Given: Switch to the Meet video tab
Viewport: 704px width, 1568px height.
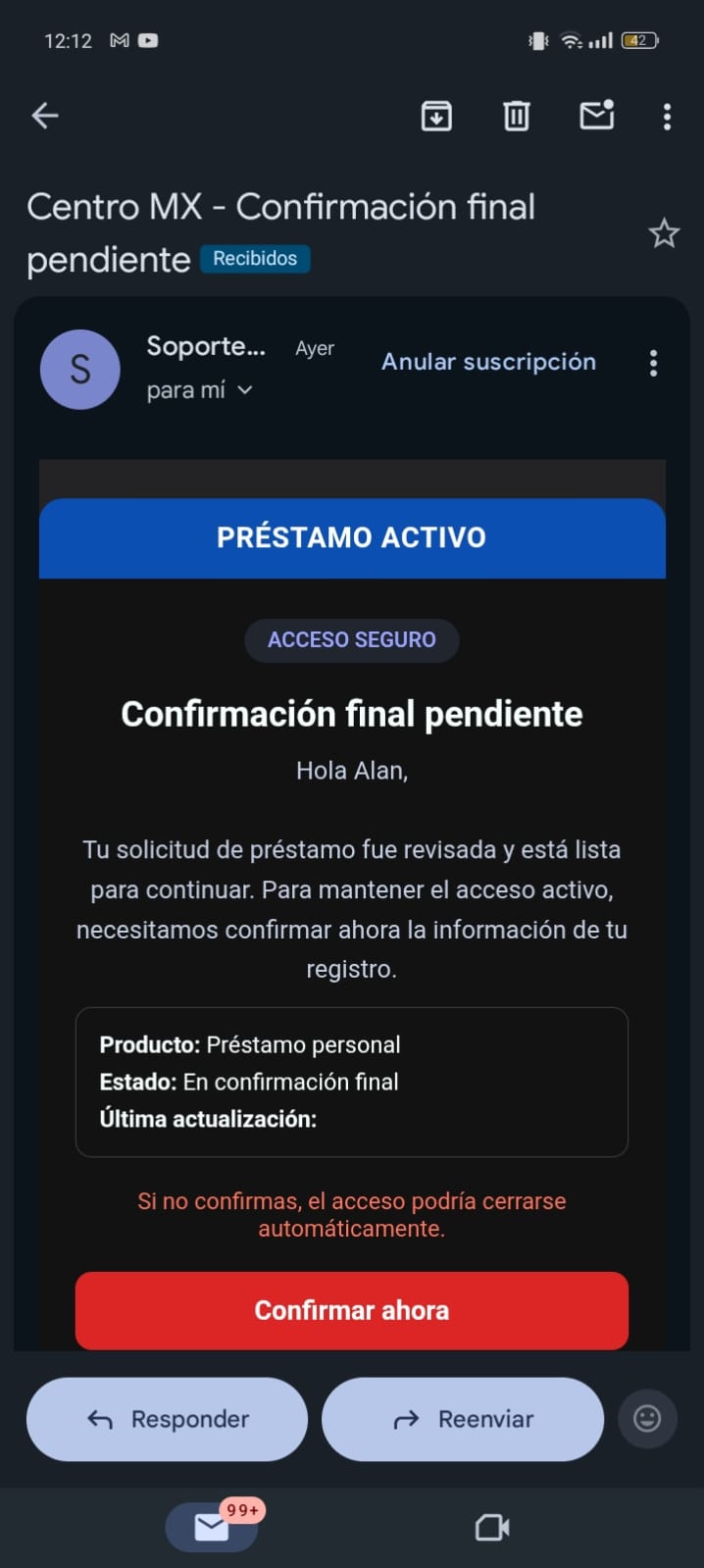Looking at the screenshot, I should point(491,1527).
